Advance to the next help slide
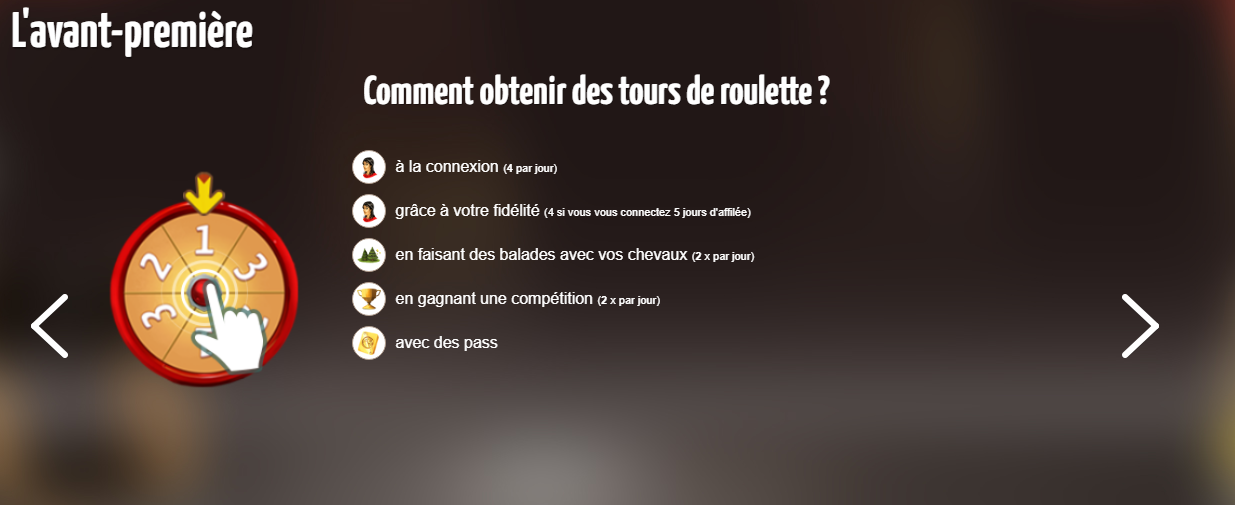1235x505 pixels. click(x=1139, y=326)
